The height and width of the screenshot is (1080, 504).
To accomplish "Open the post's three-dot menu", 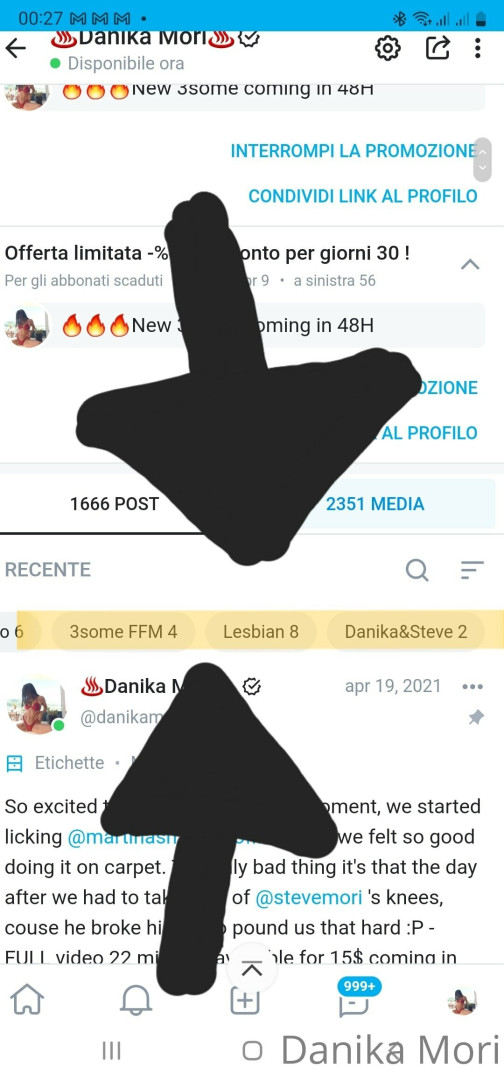I will point(473,687).
